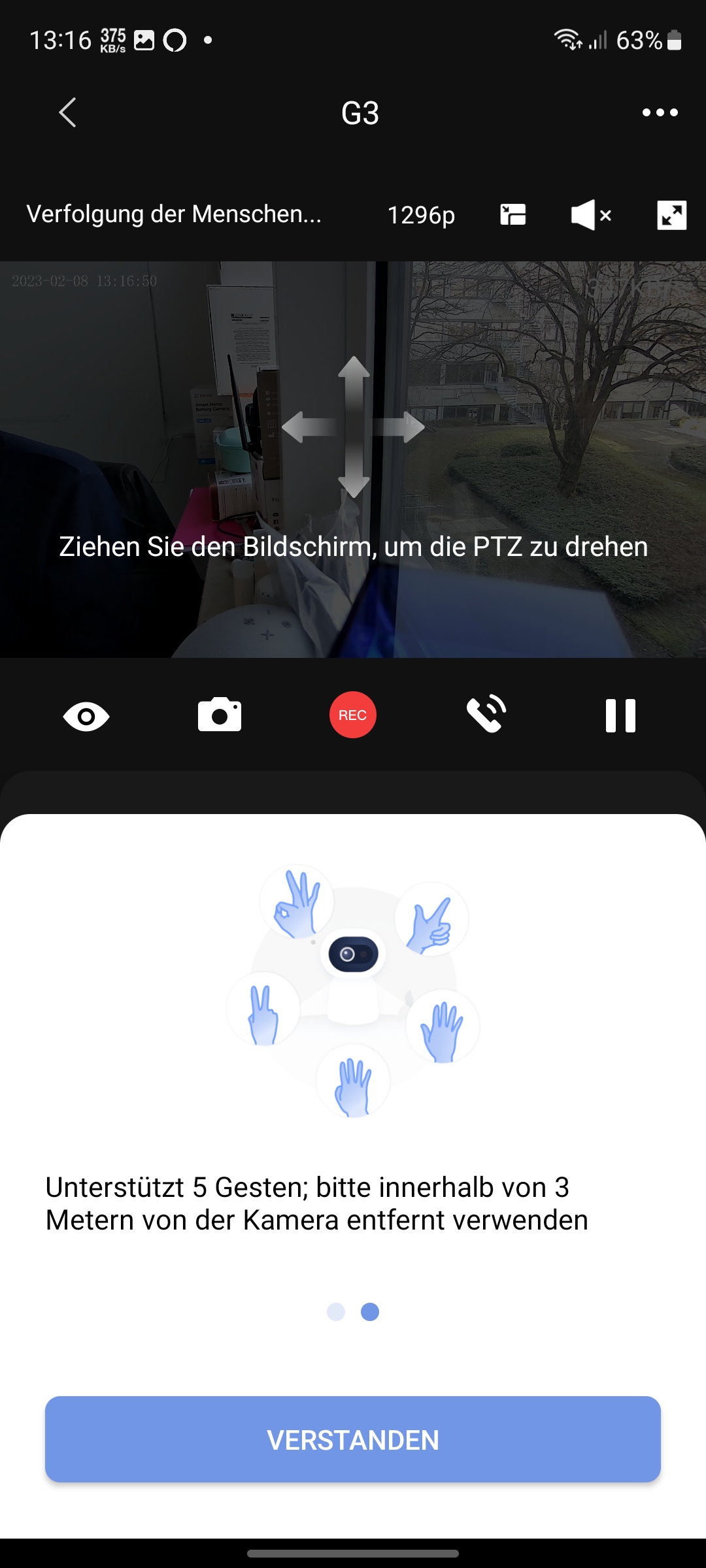Start a voice call through the camera
The width and height of the screenshot is (706, 1568).
[x=486, y=715]
